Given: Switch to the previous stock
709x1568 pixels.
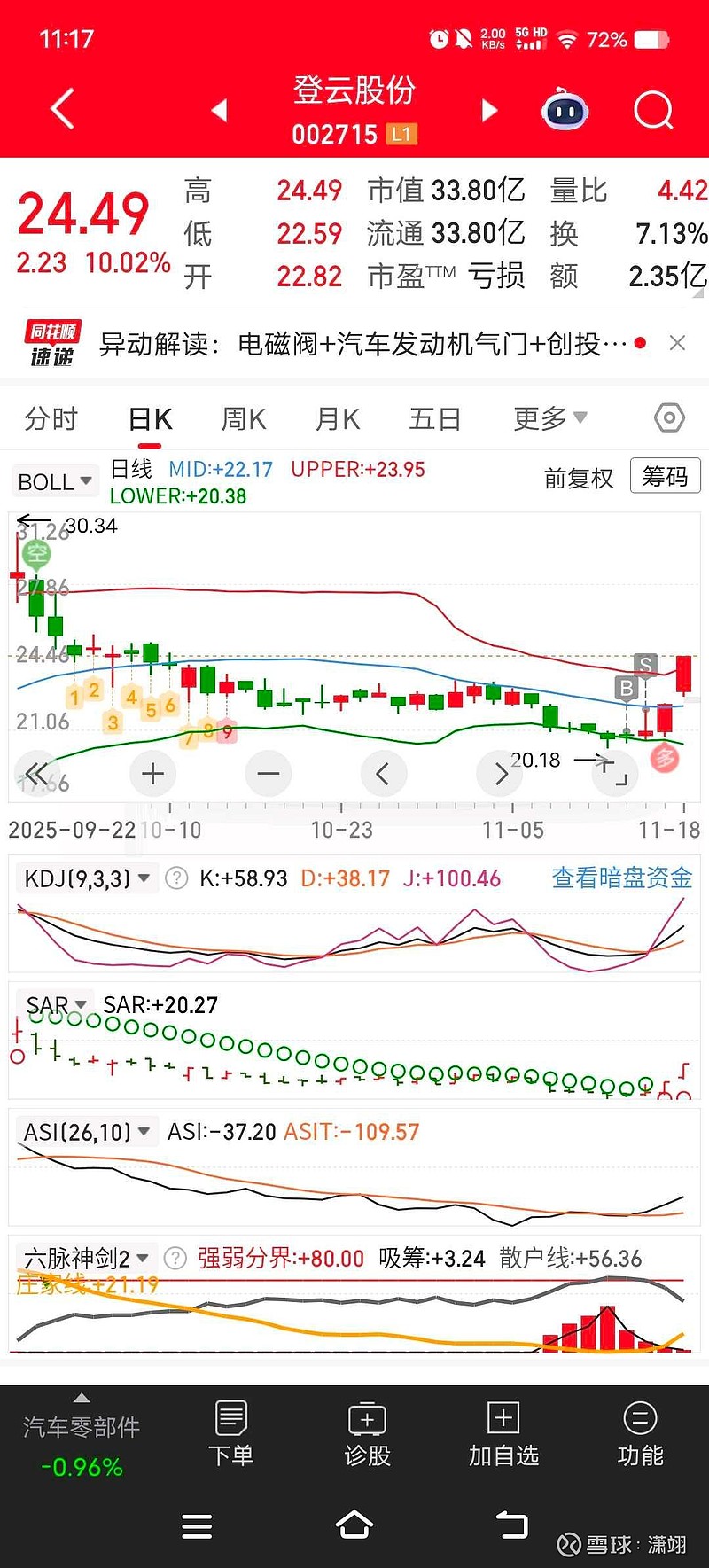Looking at the screenshot, I should (220, 110).
